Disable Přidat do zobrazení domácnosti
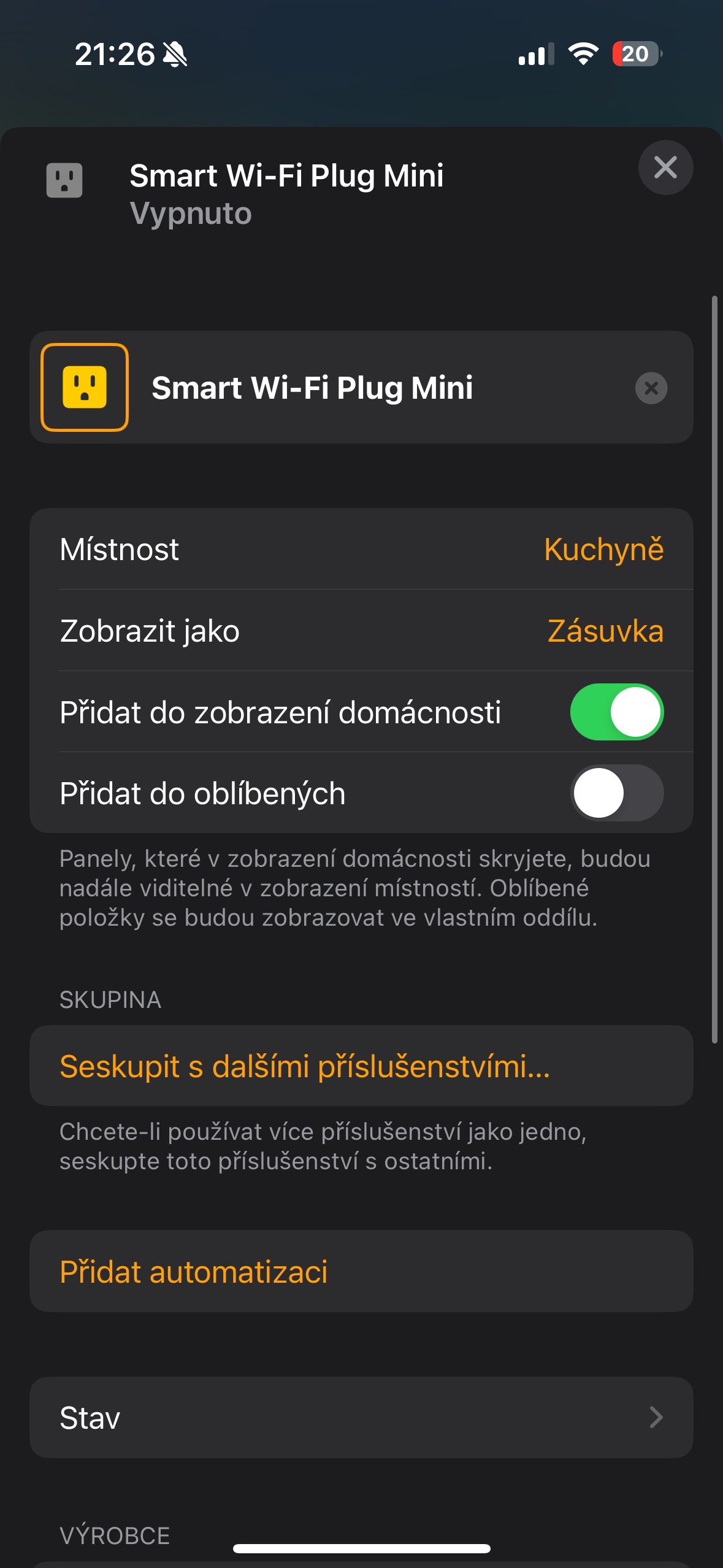Screen dimensions: 723x1568 [616, 712]
